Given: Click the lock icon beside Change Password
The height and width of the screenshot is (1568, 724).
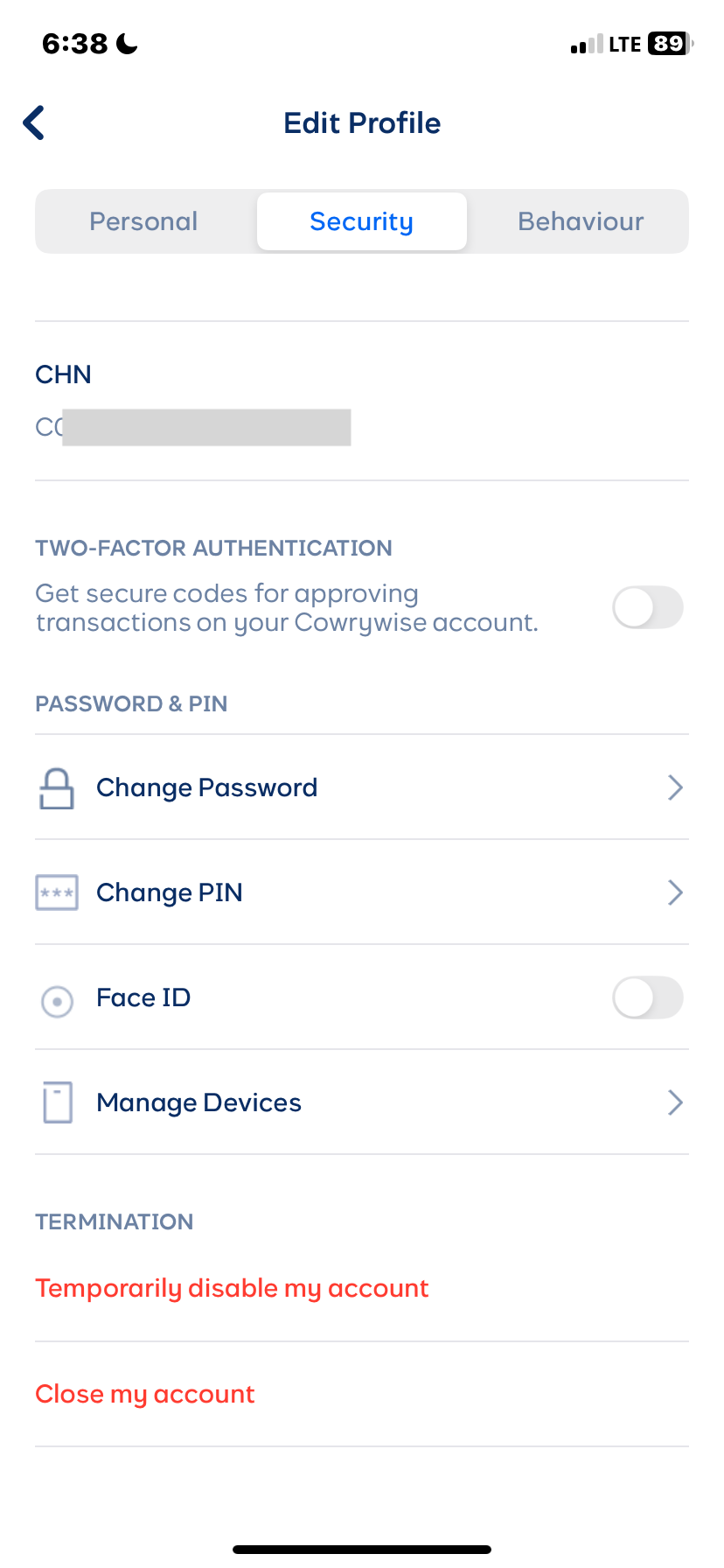Looking at the screenshot, I should point(56,787).
